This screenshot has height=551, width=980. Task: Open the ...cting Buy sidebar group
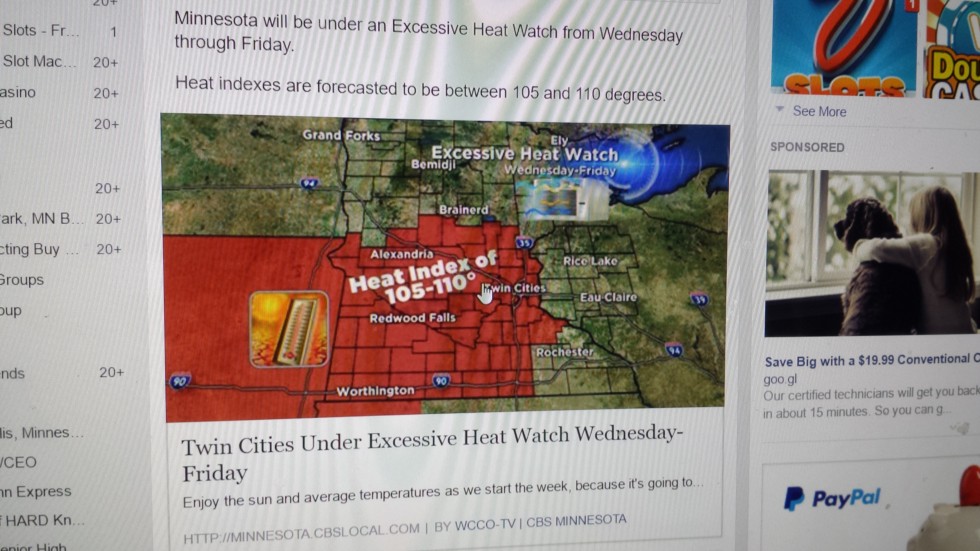pyautogui.click(x=30, y=249)
